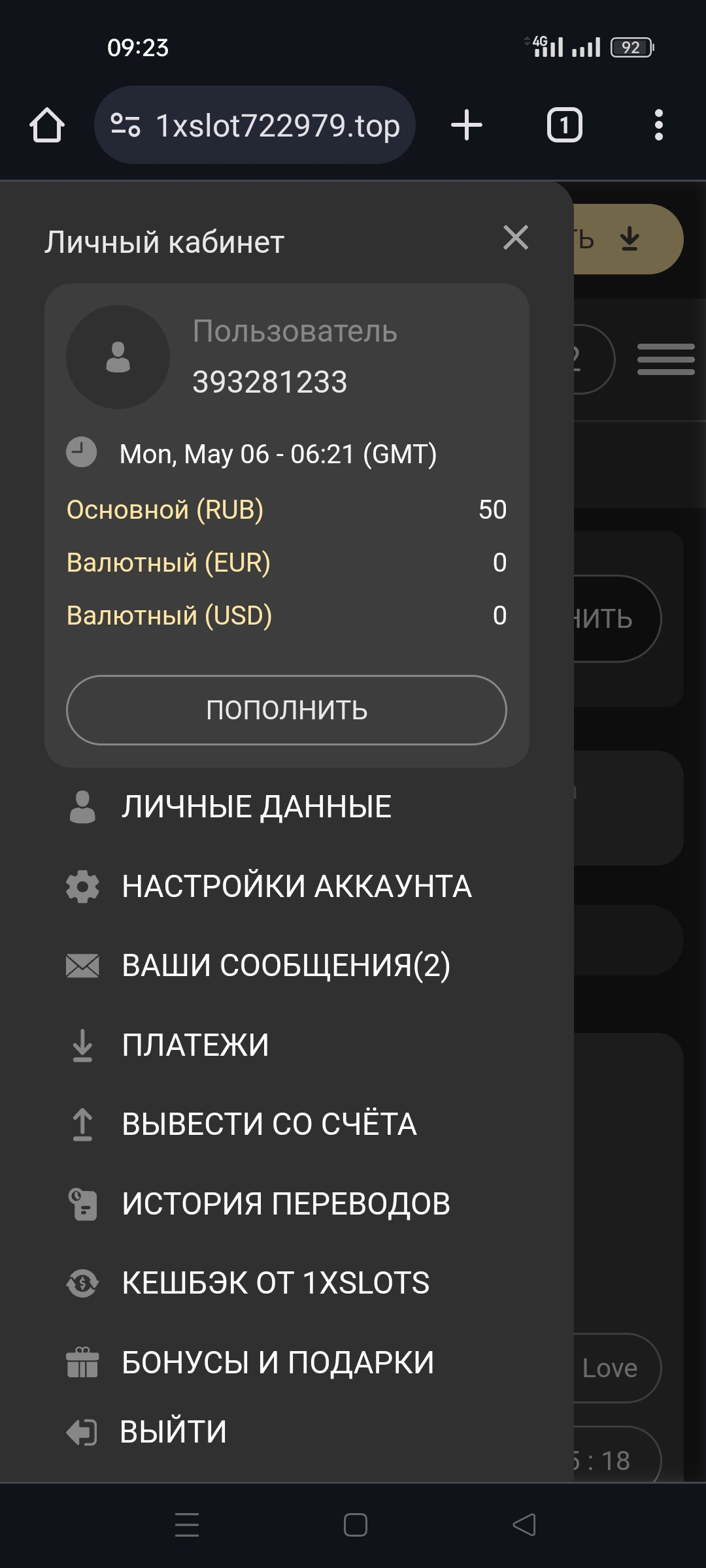Open a new browser tab
Viewport: 706px width, 1568px height.
(467, 125)
